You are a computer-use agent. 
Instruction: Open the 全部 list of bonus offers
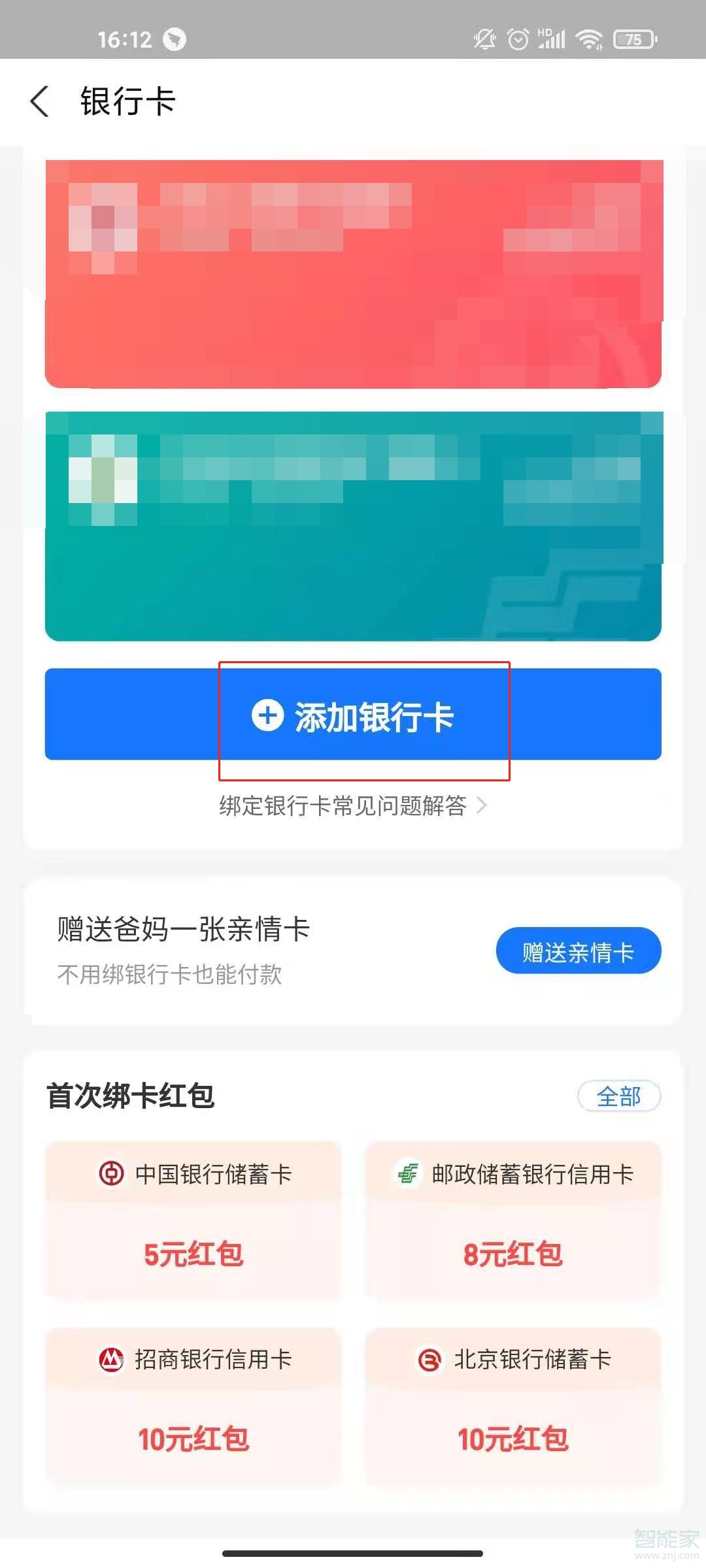pyautogui.click(x=619, y=1097)
